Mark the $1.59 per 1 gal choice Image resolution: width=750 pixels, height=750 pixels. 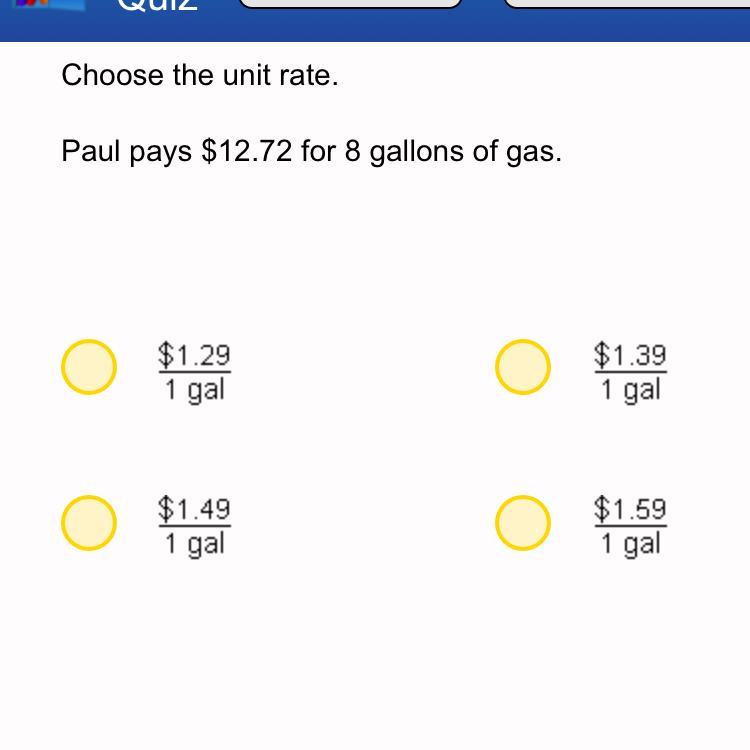tap(523, 523)
